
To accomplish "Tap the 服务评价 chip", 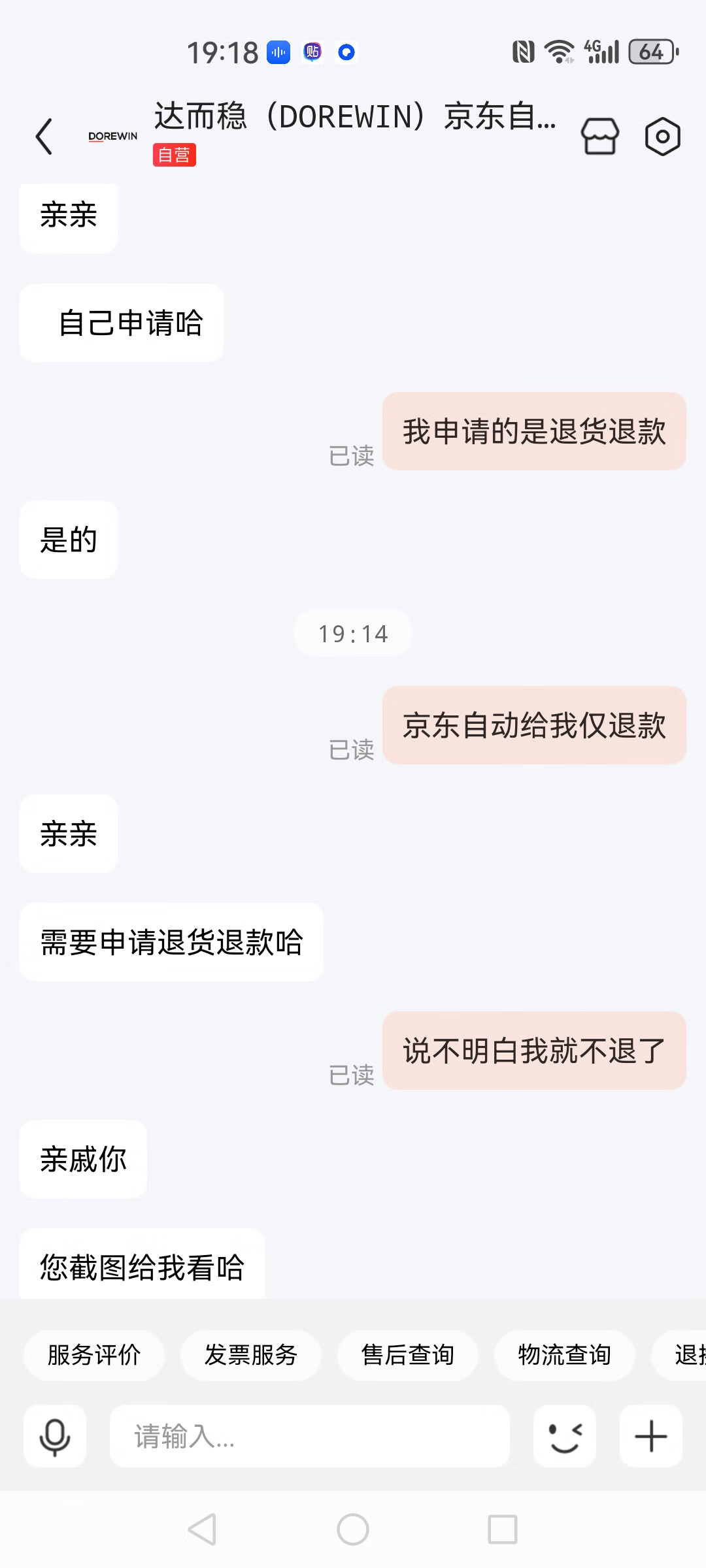I will [x=94, y=1354].
